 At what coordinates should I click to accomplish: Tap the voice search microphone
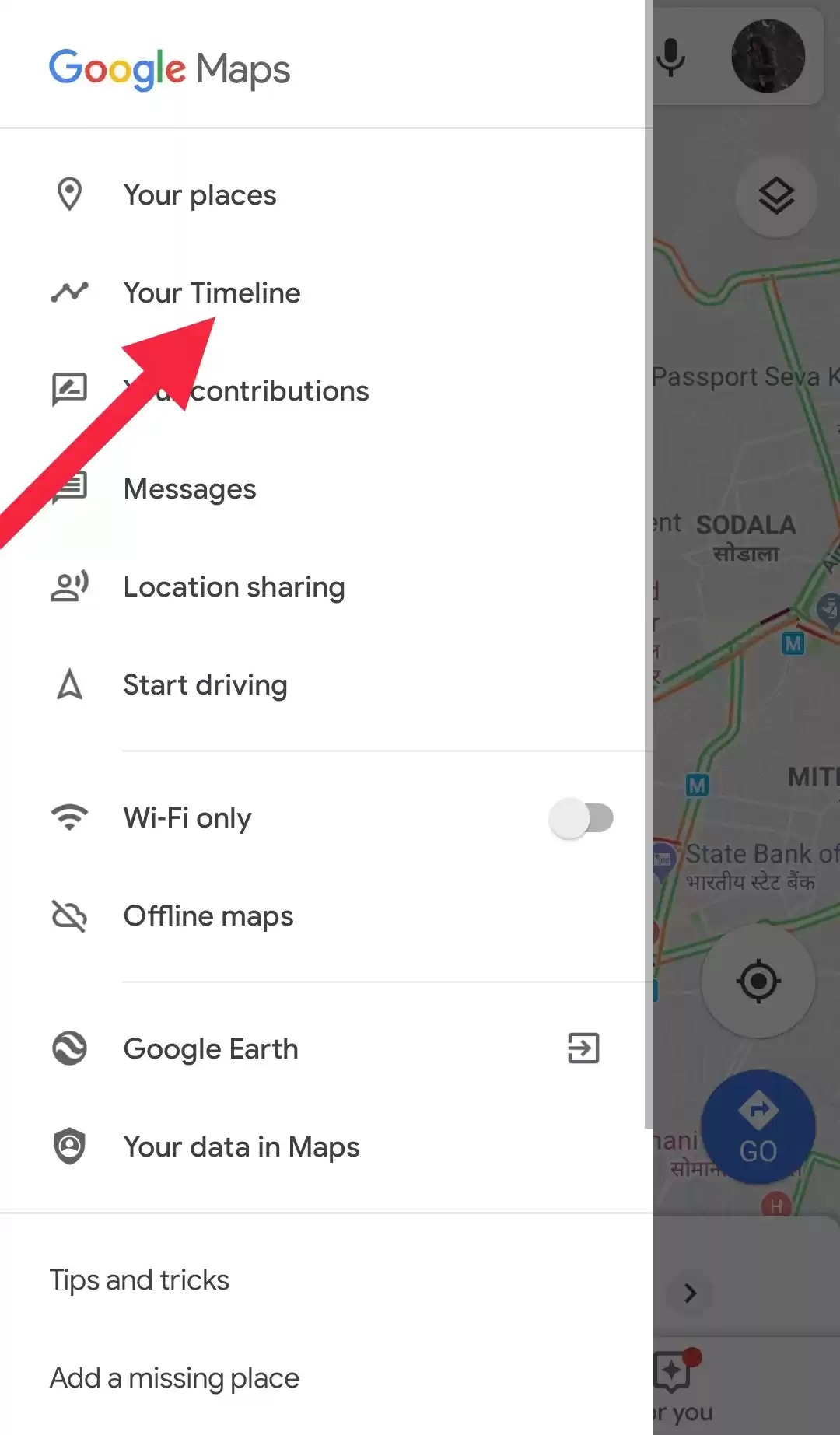point(670,57)
